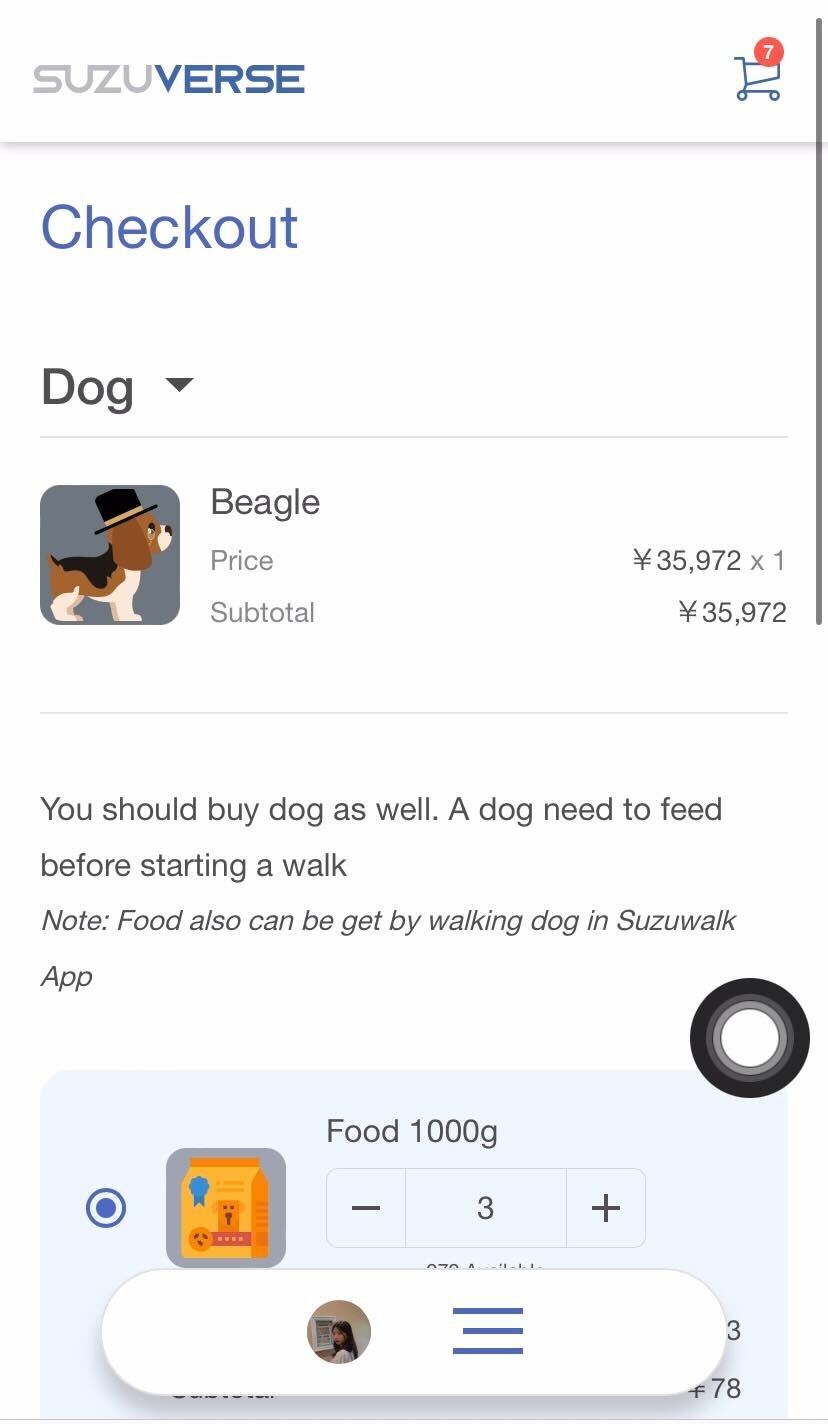Open the profile avatar
Image resolution: width=828 pixels, height=1424 pixels.
[339, 1331]
